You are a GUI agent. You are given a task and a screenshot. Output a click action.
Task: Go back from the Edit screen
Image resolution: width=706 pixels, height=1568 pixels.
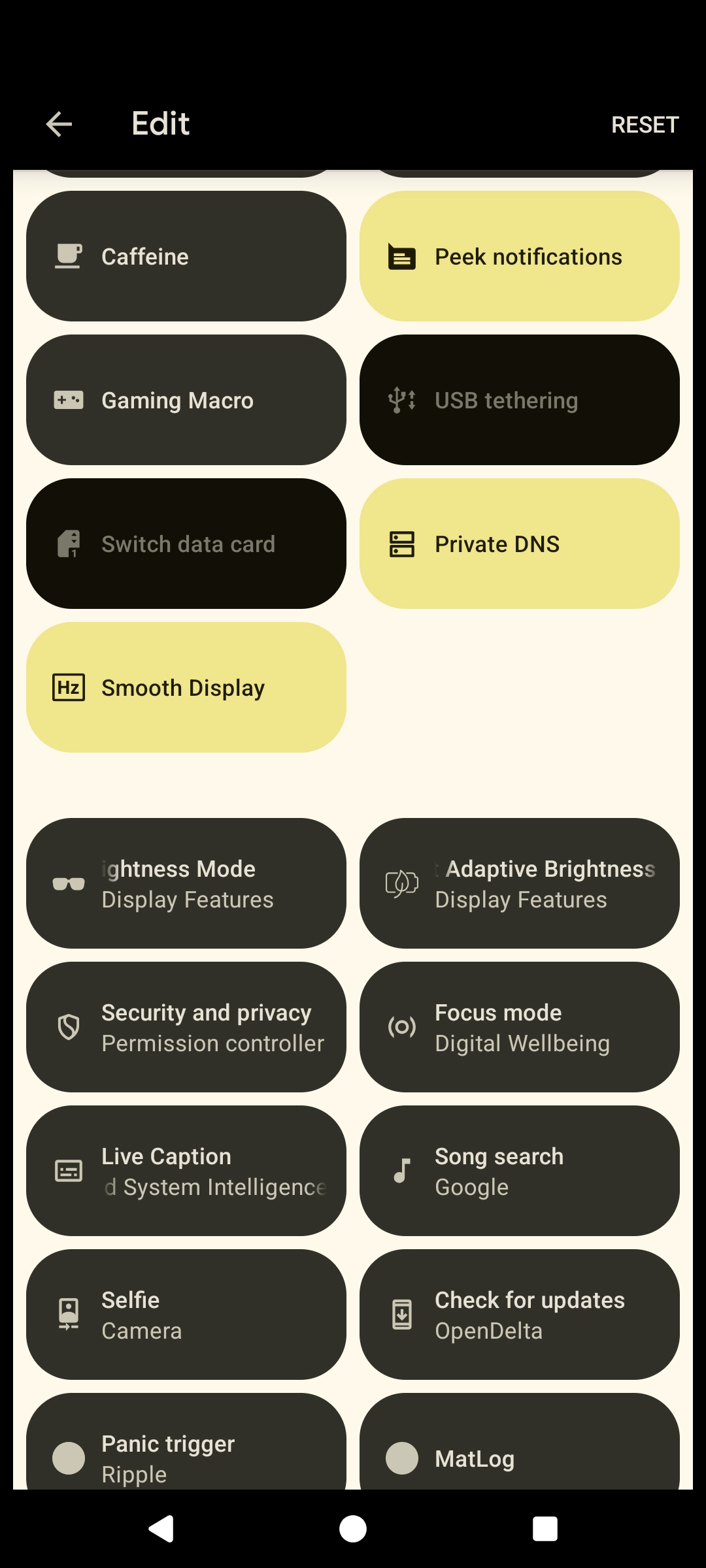coord(59,124)
